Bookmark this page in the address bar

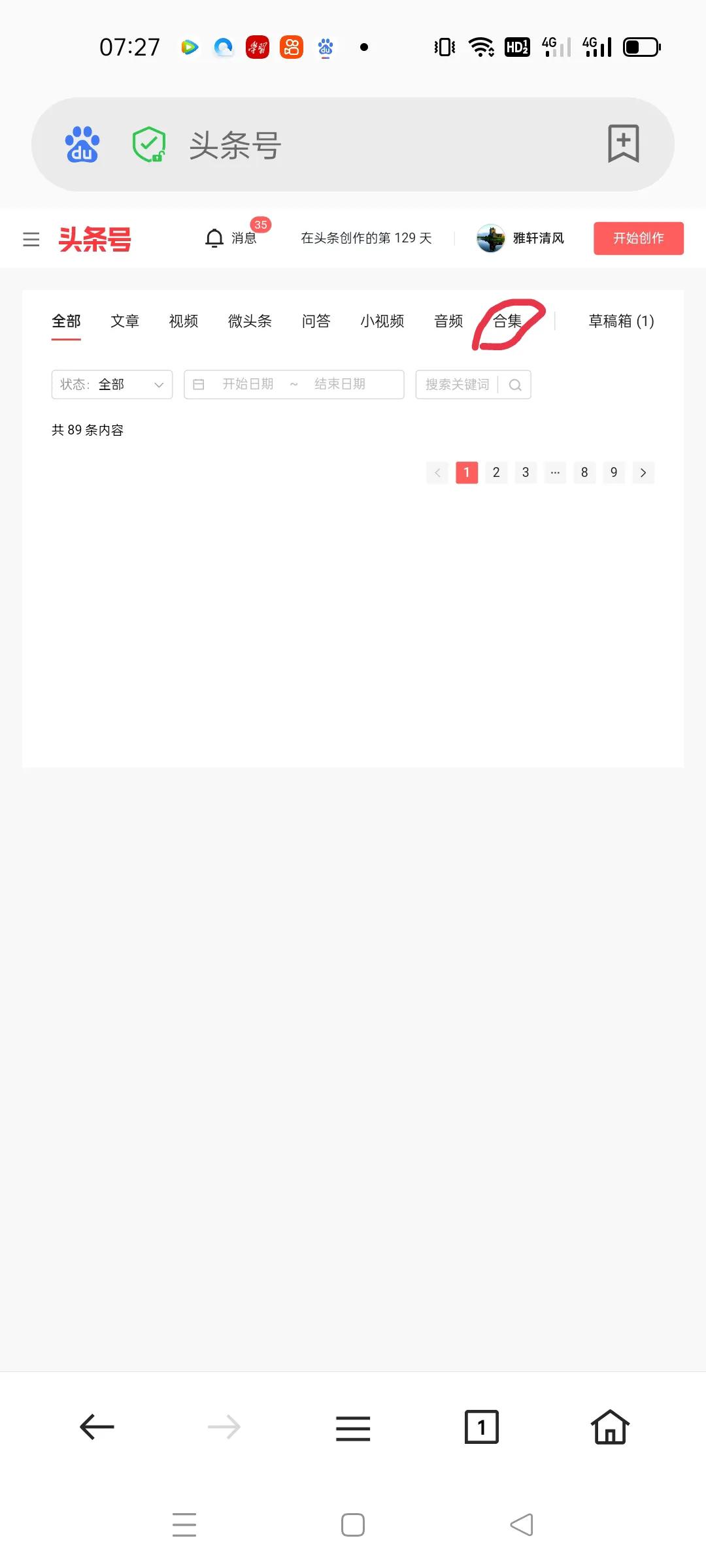coord(623,144)
